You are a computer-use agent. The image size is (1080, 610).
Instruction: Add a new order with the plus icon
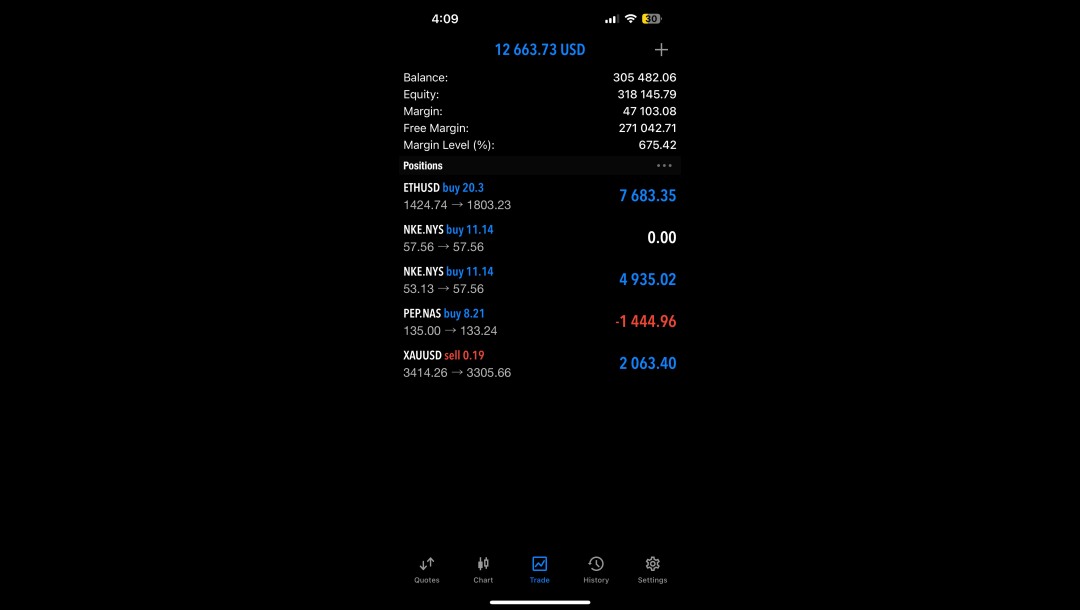[661, 50]
